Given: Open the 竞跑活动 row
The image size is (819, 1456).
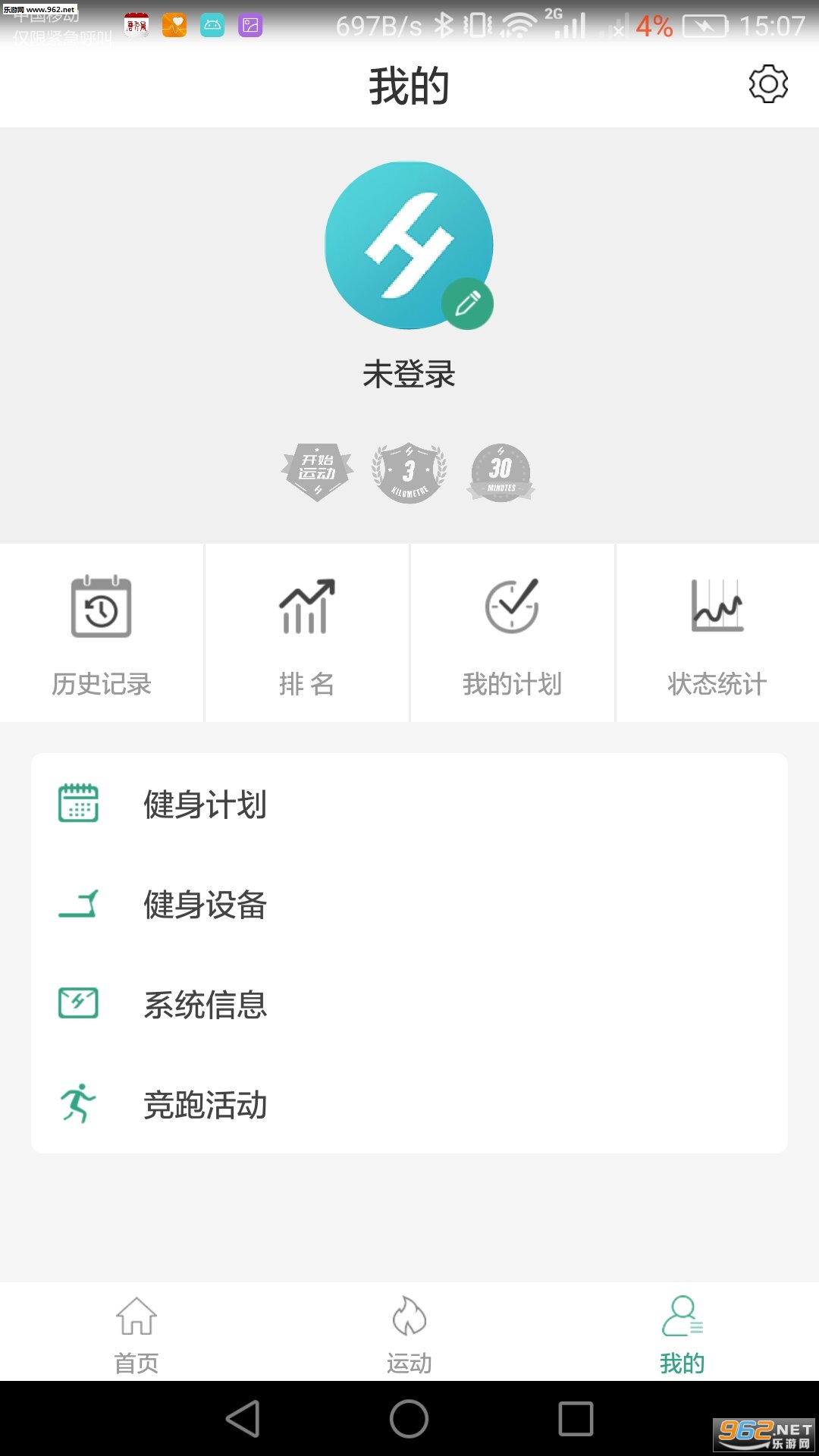Looking at the screenshot, I should click(x=409, y=1104).
